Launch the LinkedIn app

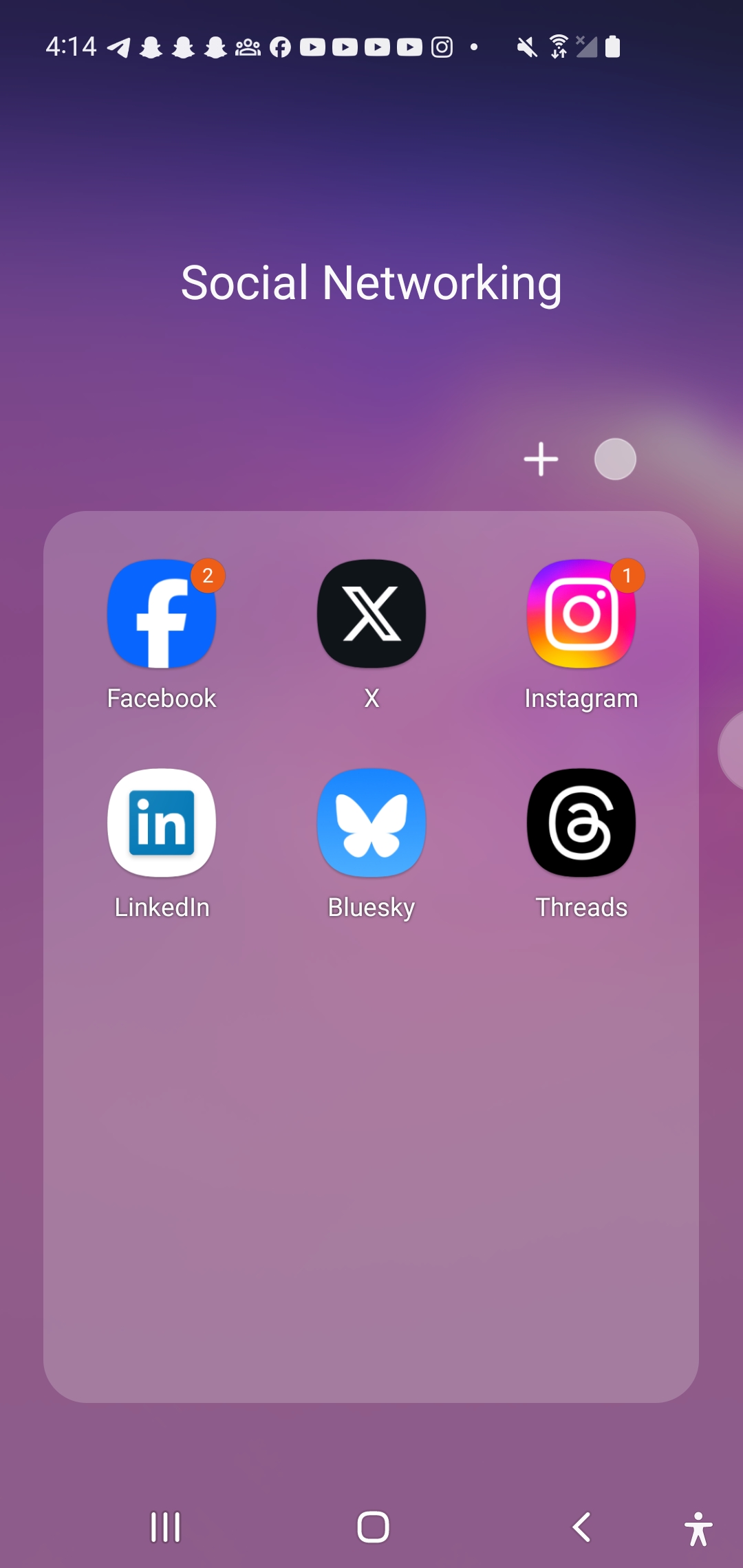[x=162, y=823]
